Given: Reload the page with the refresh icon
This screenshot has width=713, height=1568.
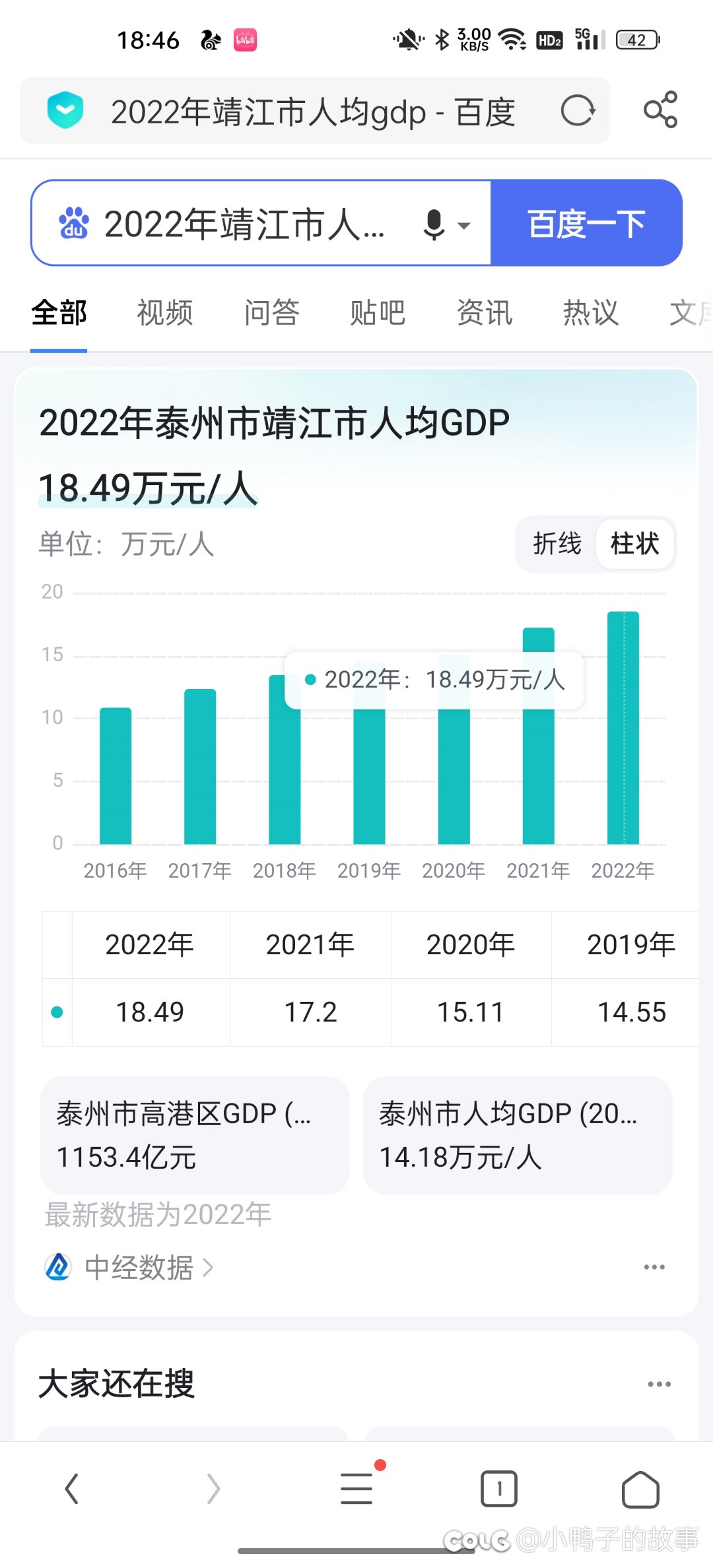Looking at the screenshot, I should pyautogui.click(x=578, y=111).
